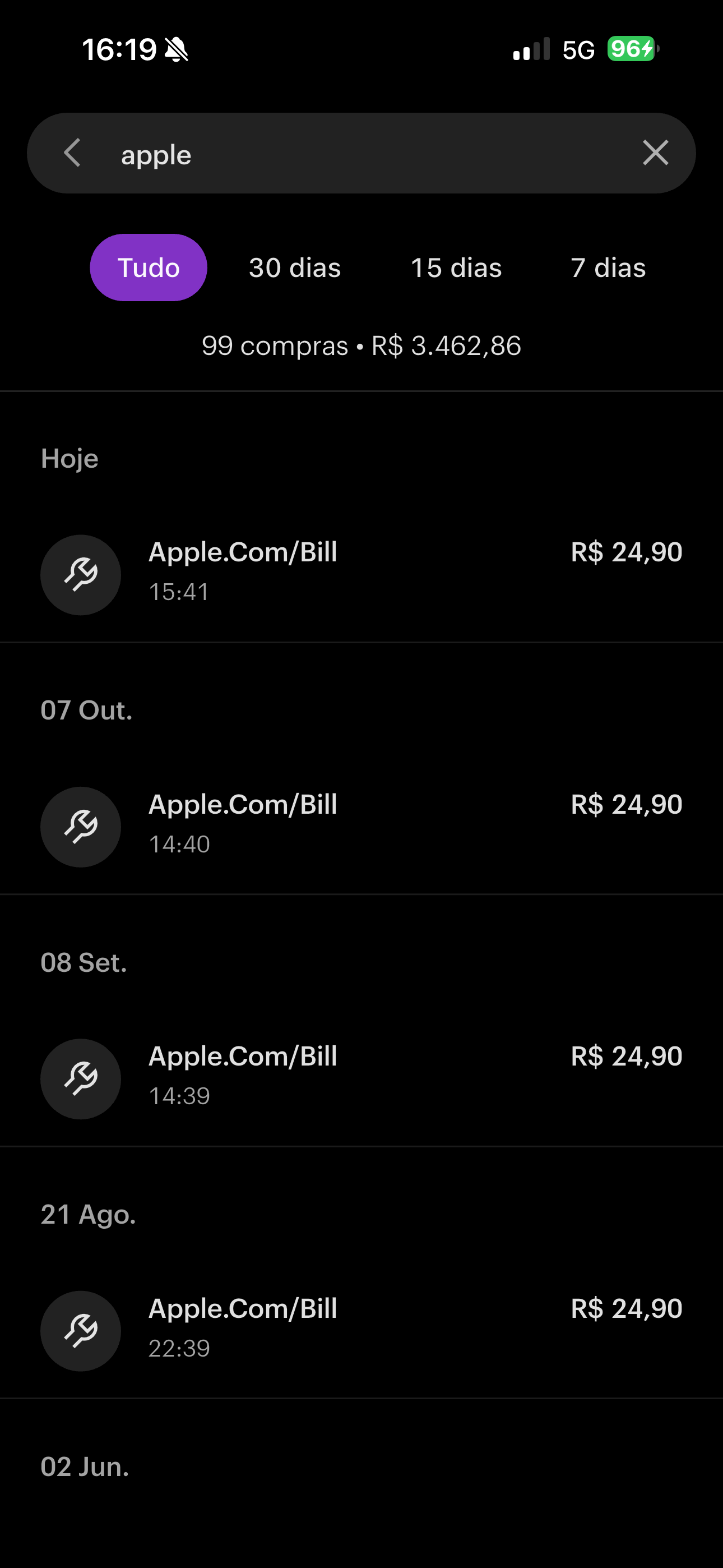The image size is (723, 1568).
Task: Filter purchases by 30 dias
Action: tap(295, 268)
